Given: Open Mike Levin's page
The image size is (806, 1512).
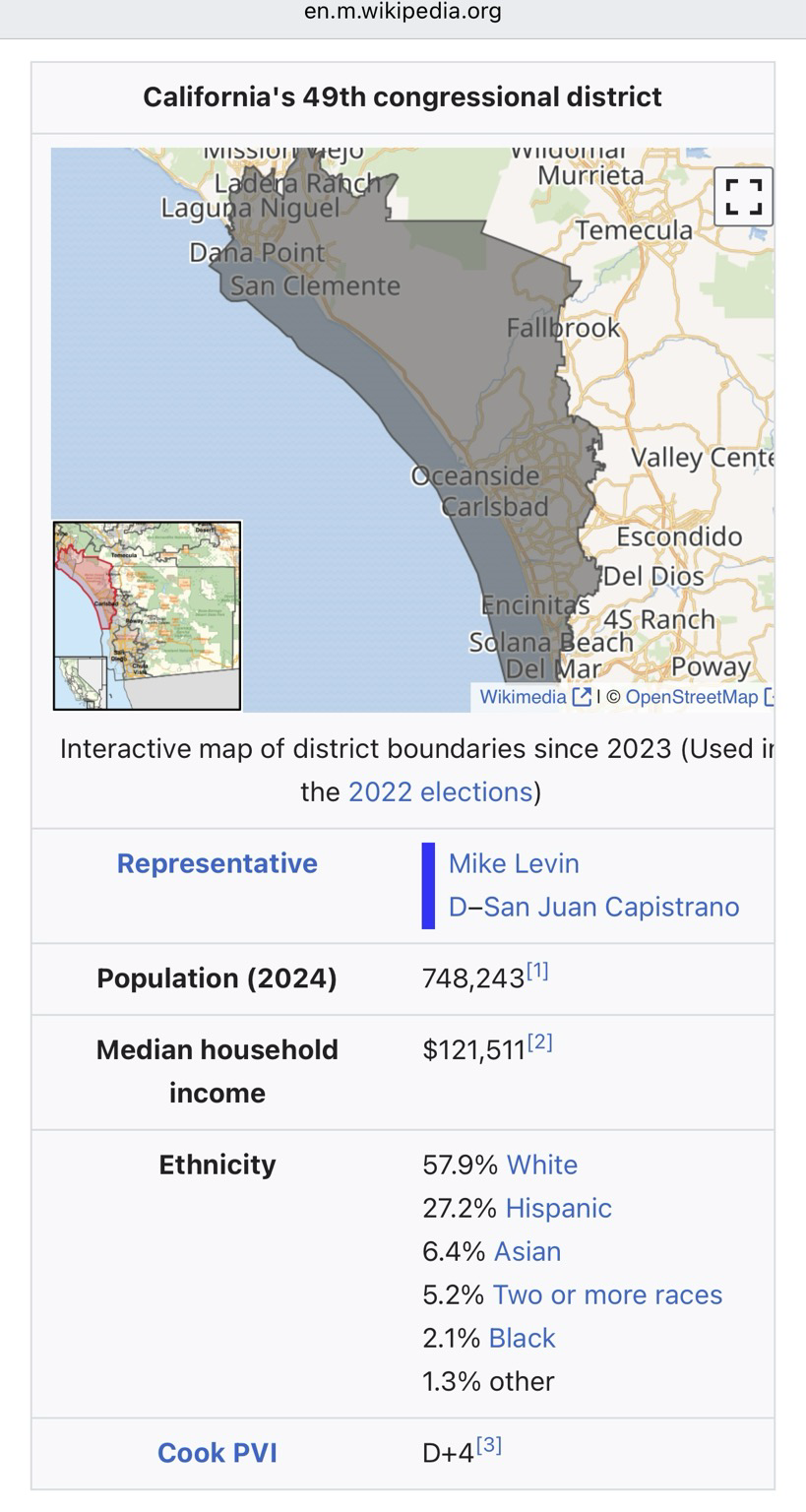Looking at the screenshot, I should (x=514, y=863).
